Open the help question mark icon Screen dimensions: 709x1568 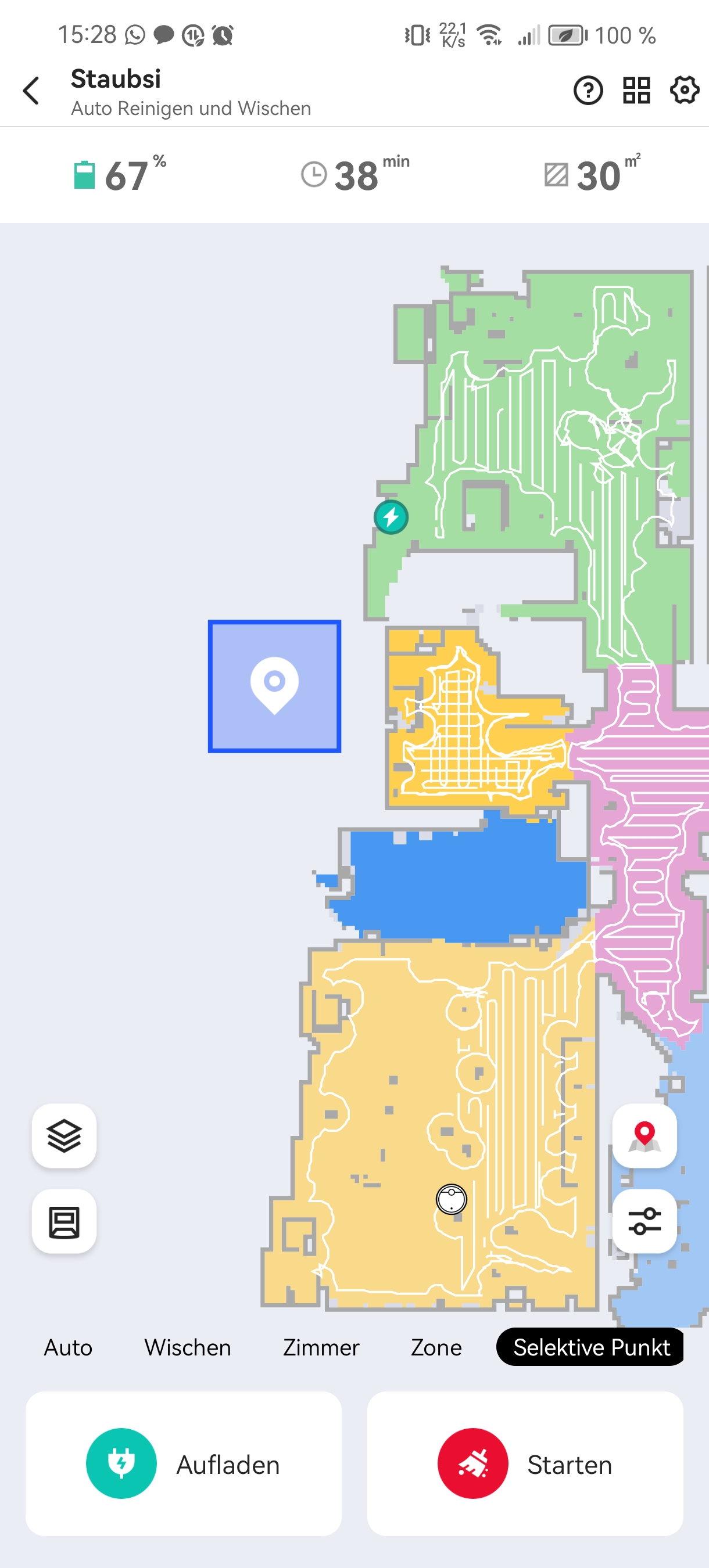(588, 91)
